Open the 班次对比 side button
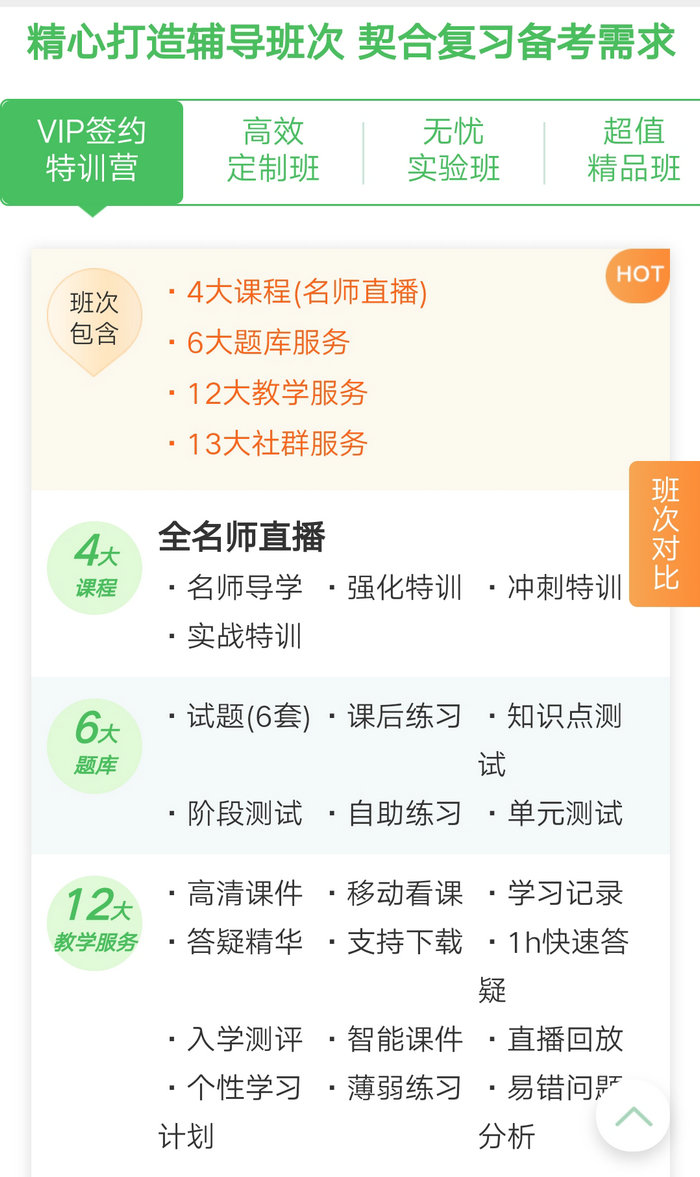The image size is (700, 1177). pyautogui.click(x=665, y=534)
